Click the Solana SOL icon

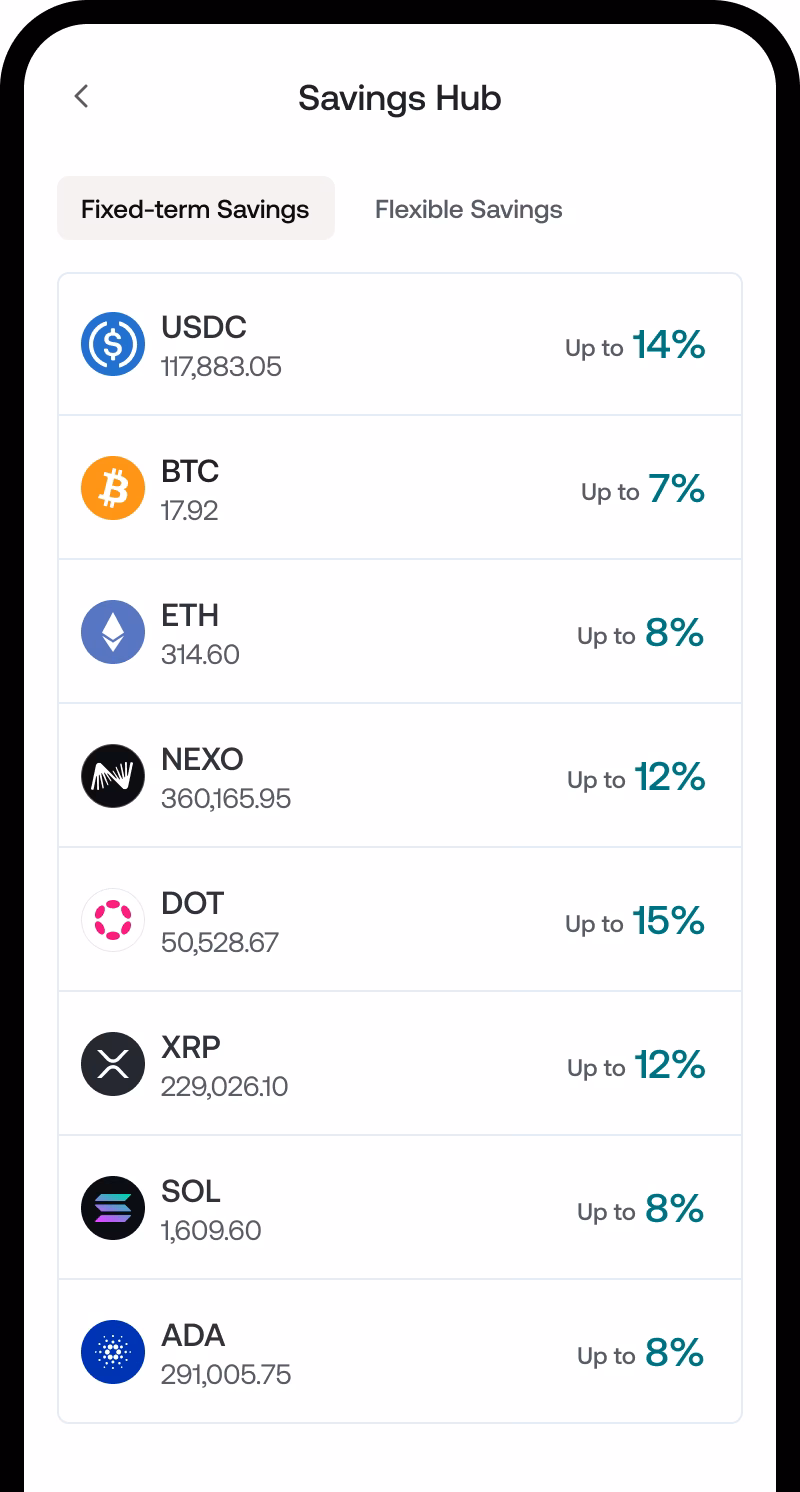pos(113,1208)
